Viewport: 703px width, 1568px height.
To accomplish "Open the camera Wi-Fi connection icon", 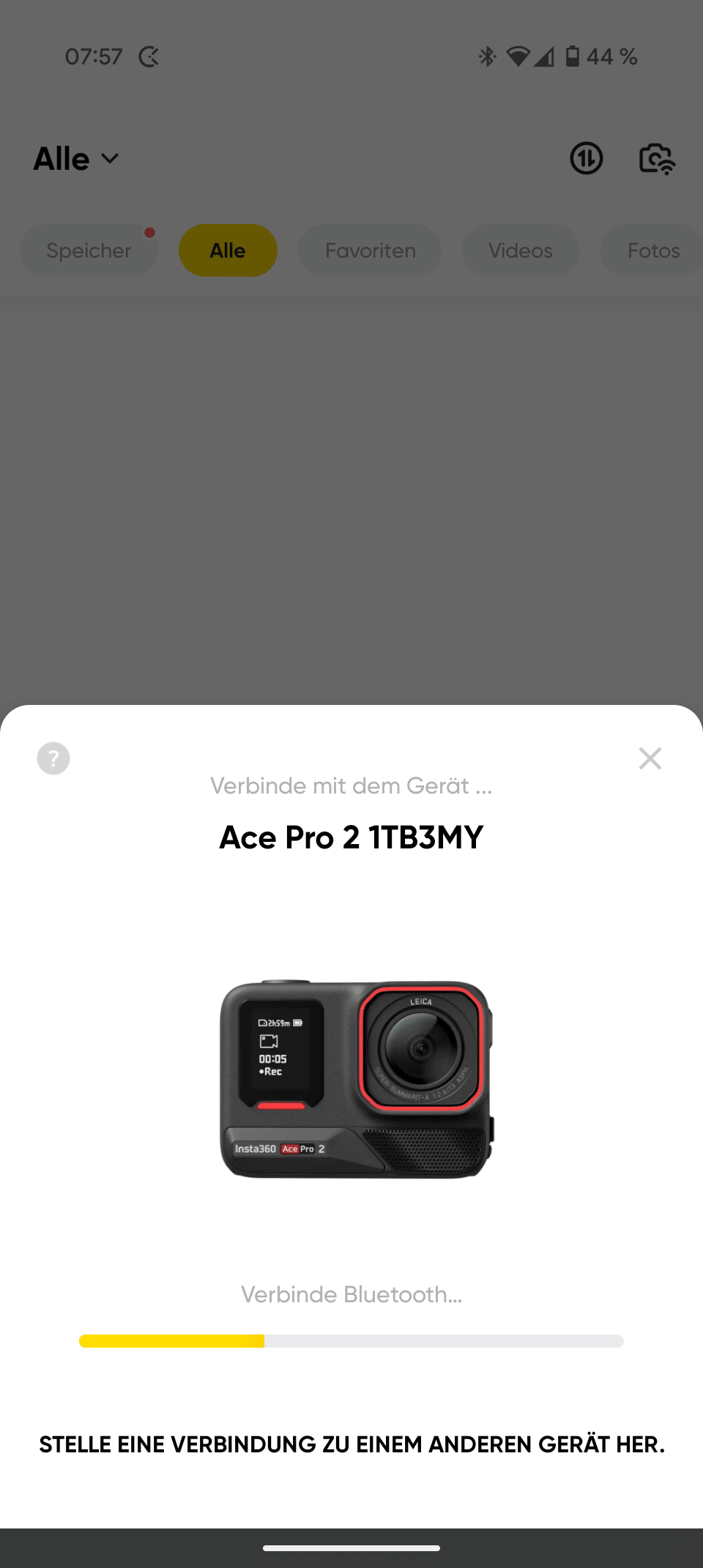I will tap(657, 159).
